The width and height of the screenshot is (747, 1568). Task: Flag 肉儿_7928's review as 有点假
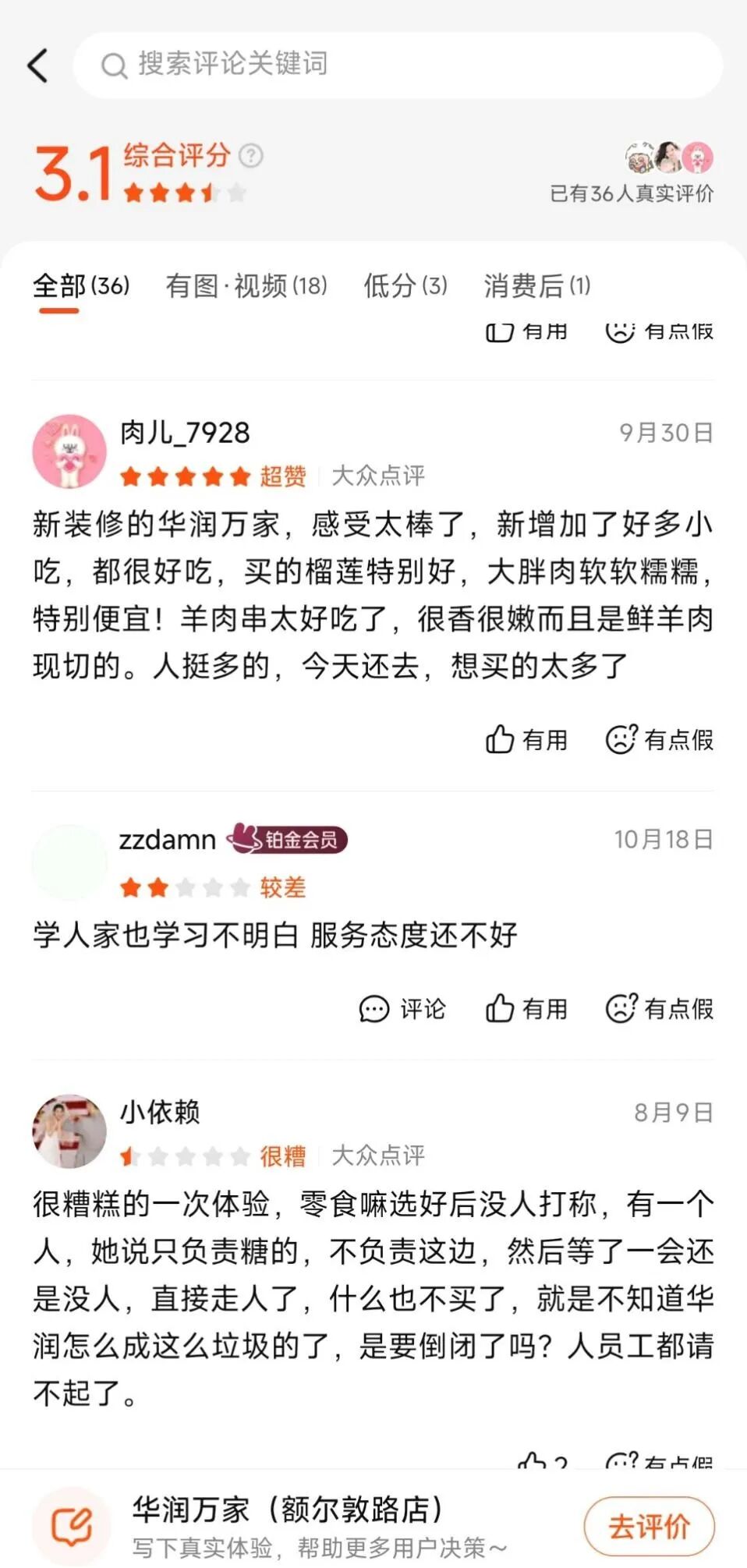(x=660, y=739)
